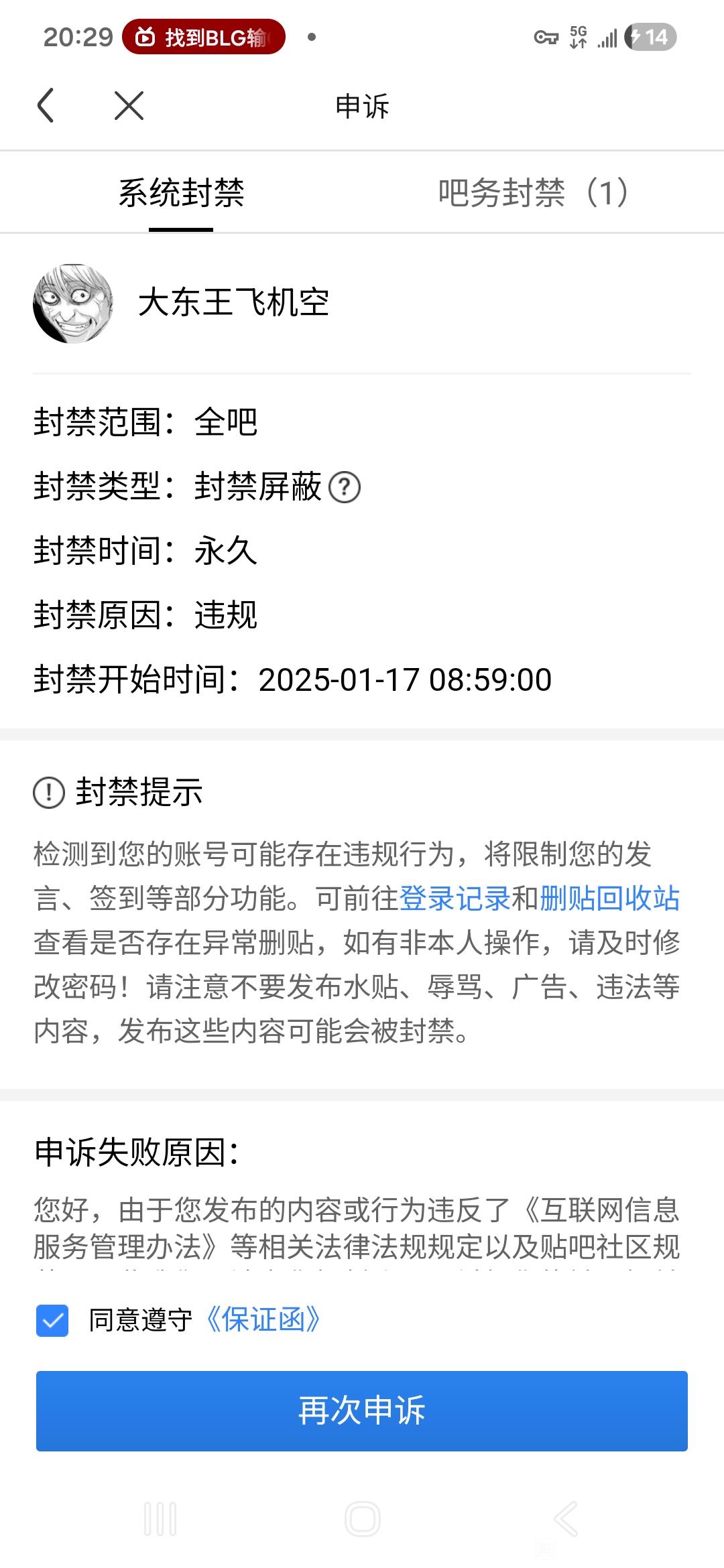This screenshot has width=724, height=1568.
Task: Switch to the 吧务封禁 (1) tab
Action: click(534, 193)
